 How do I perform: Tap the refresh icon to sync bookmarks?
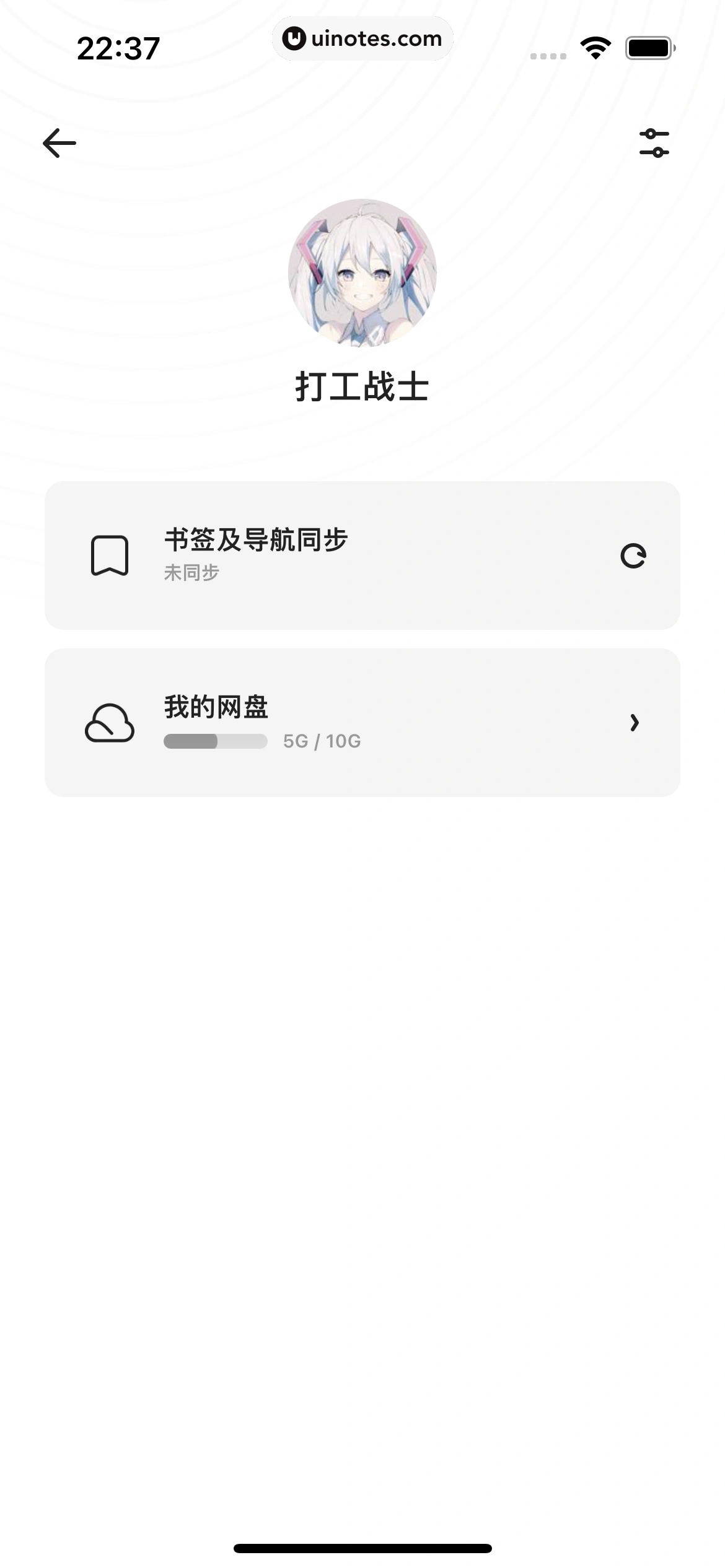point(633,555)
